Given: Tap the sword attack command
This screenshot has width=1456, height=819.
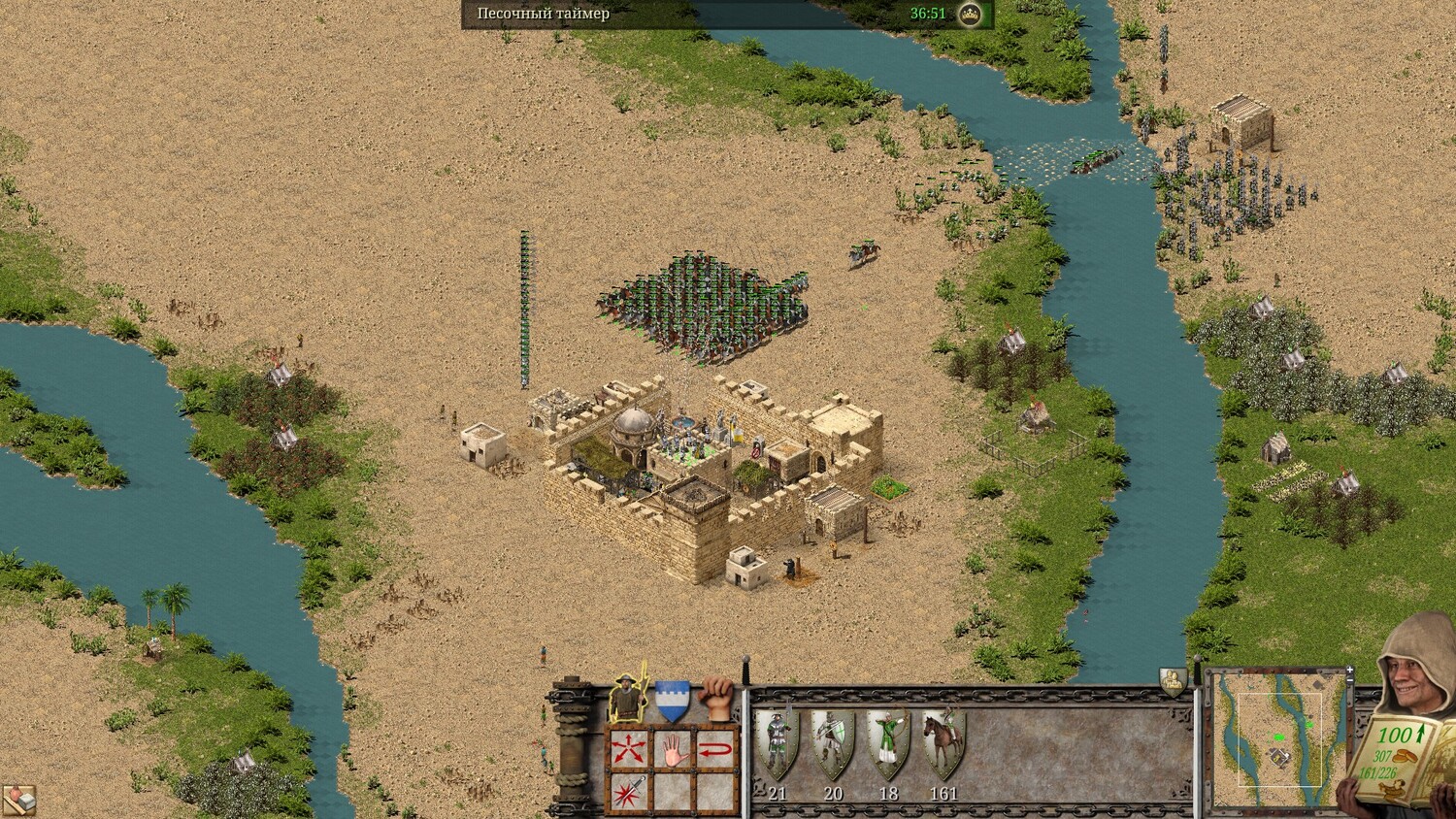Looking at the screenshot, I should (x=628, y=794).
